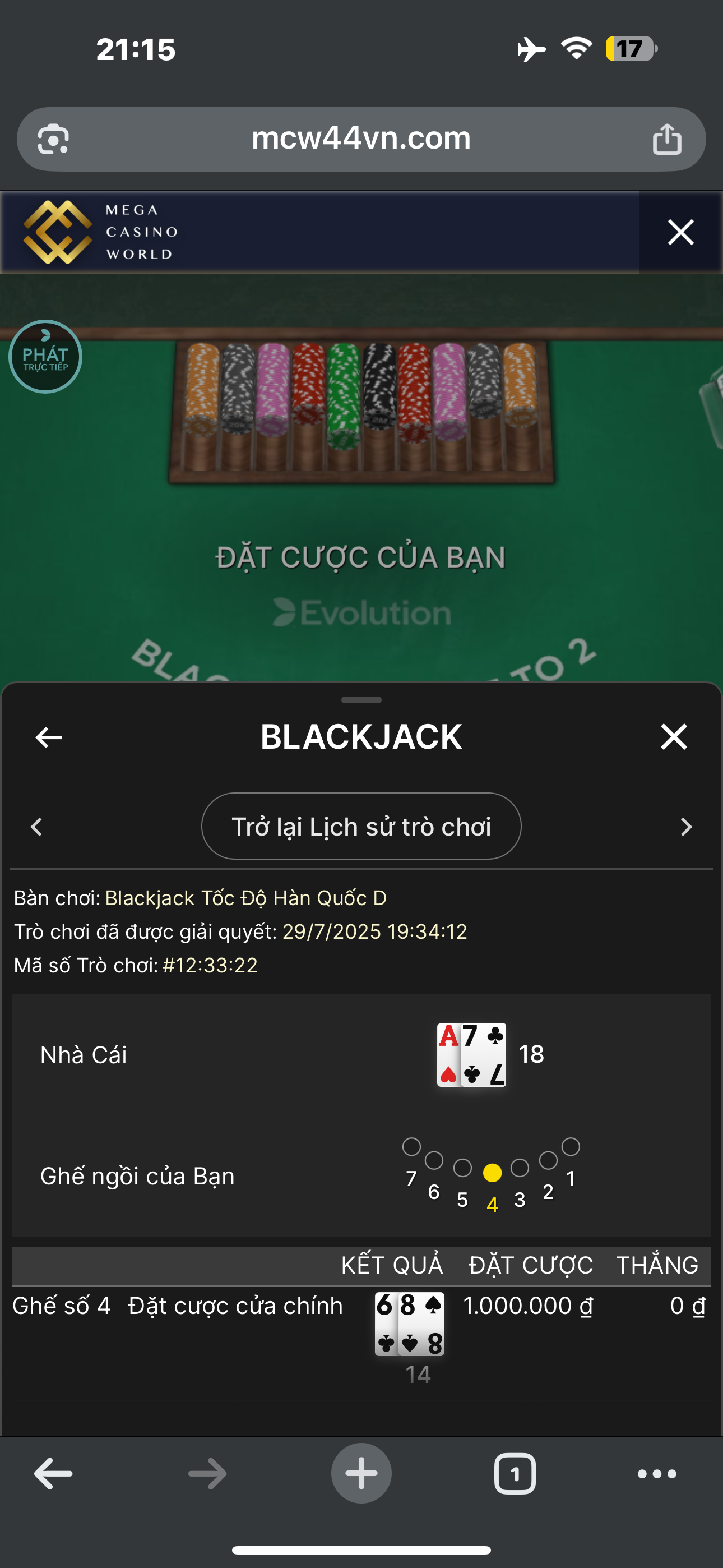
Task: Open a new browser tab
Action: point(361,1474)
